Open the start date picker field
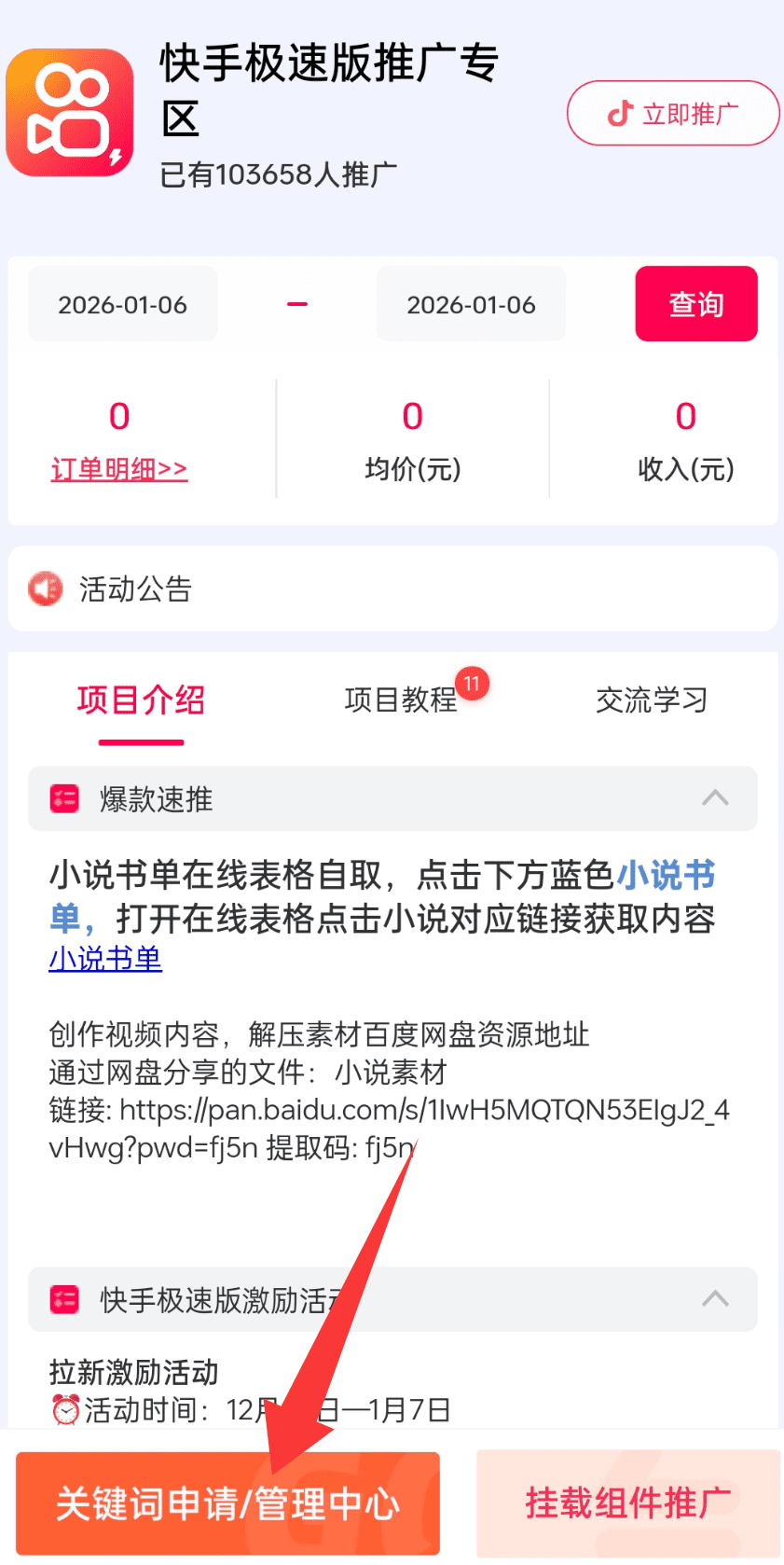The image size is (784, 1565). coord(122,305)
